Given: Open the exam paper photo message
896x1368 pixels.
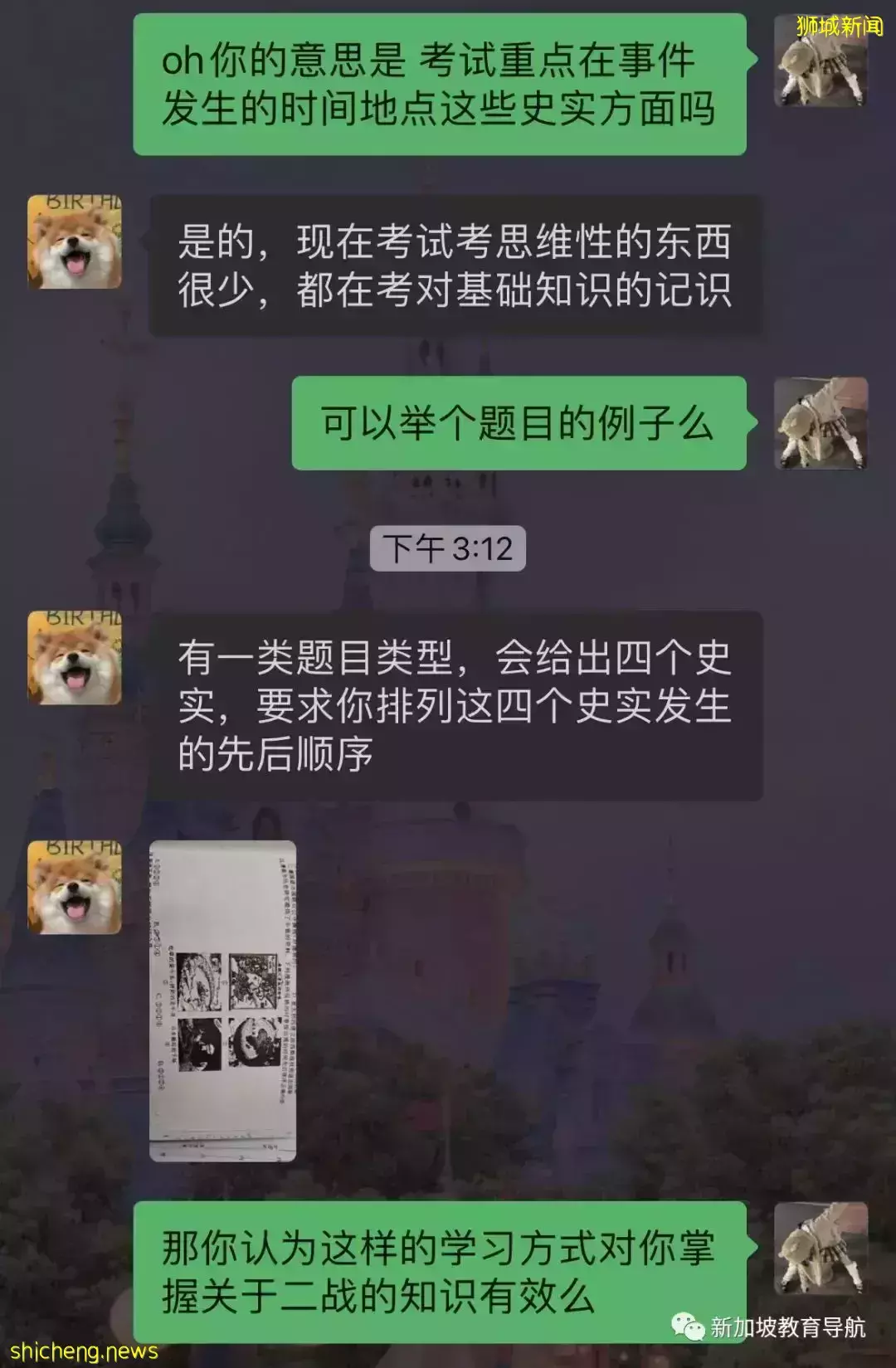Looking at the screenshot, I should coord(222,1000).
